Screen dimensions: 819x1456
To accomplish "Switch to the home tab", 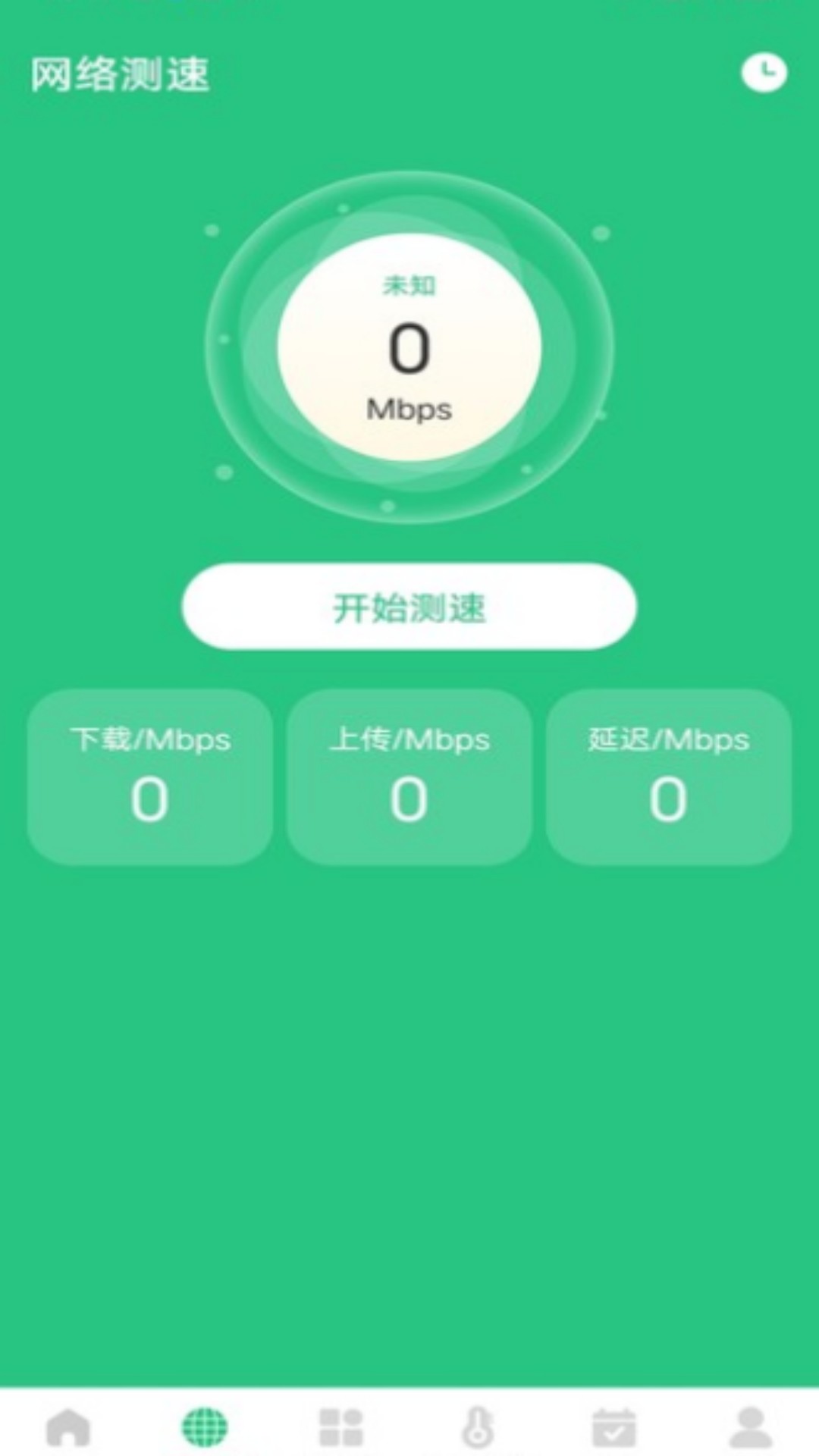I will pos(68,1427).
